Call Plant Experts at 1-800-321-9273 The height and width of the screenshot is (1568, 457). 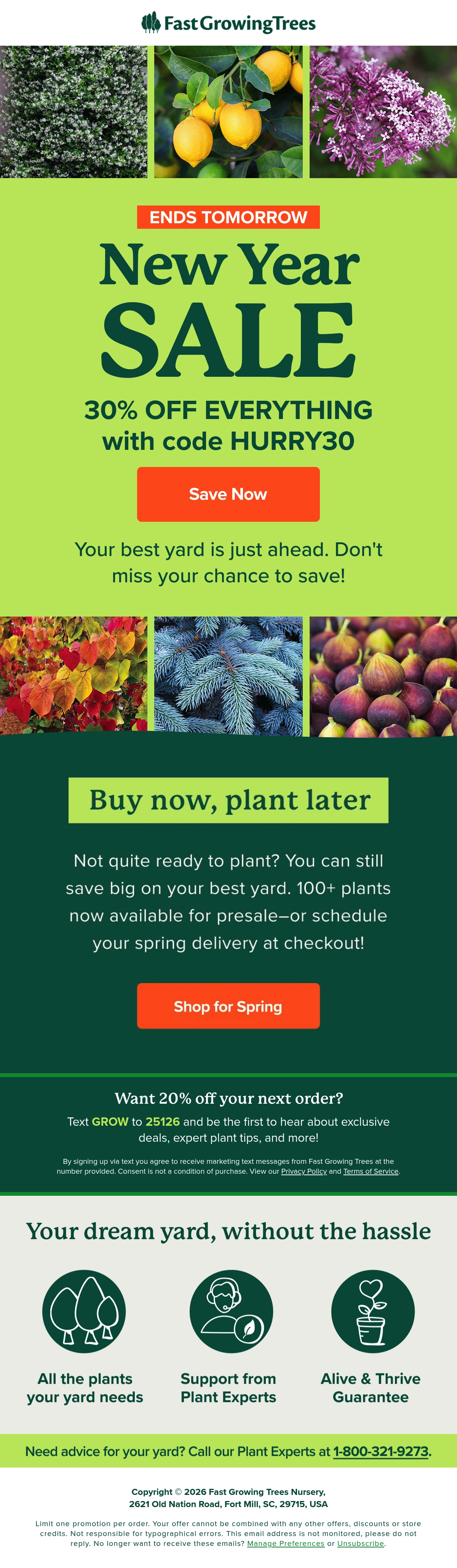[x=381, y=1451]
